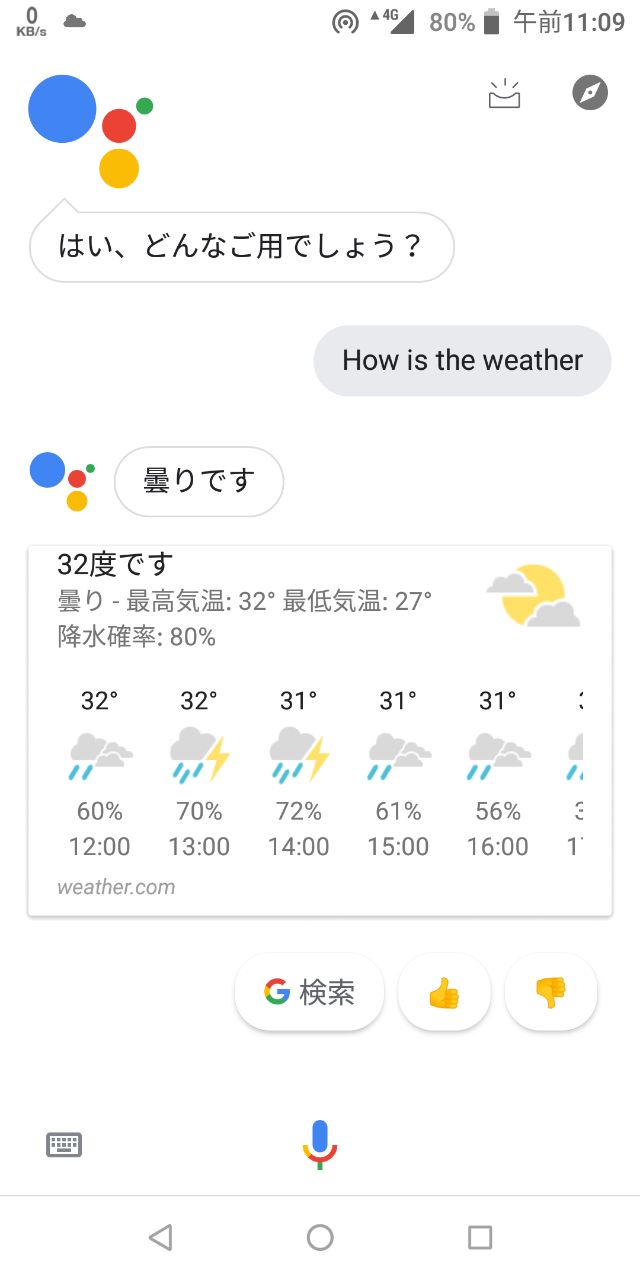640x1280 pixels.
Task: Open the Explore compass icon
Action: [590, 92]
